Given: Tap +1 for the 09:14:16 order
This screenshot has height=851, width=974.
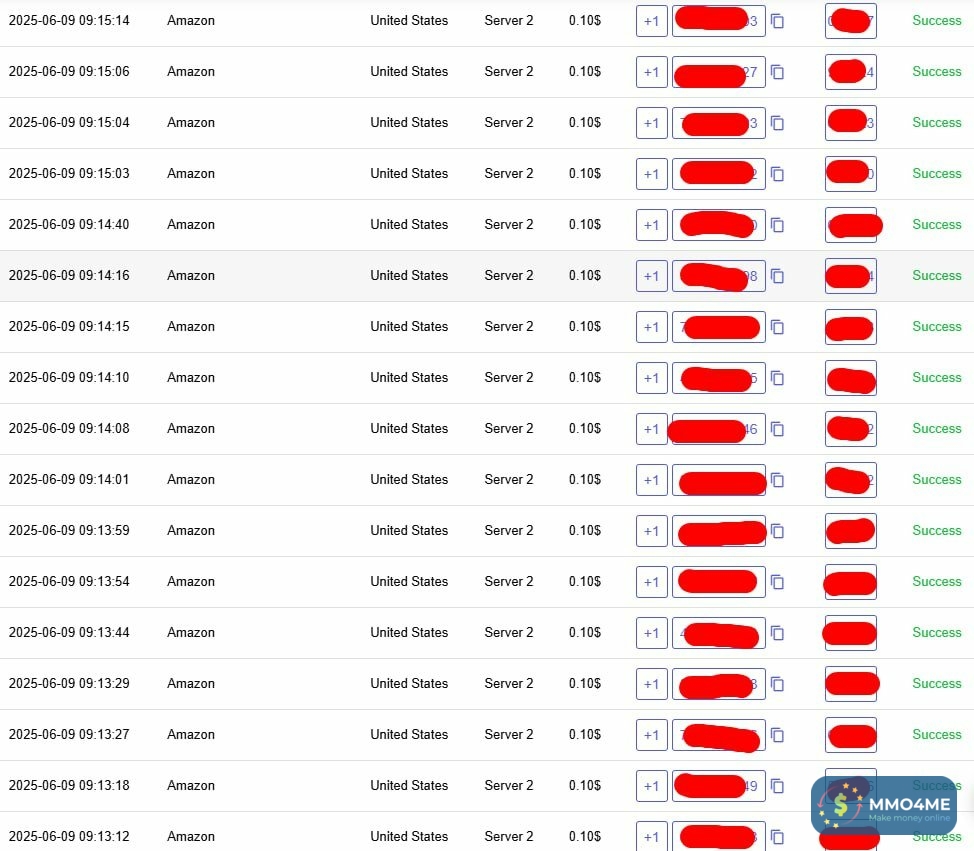Looking at the screenshot, I should tap(651, 276).
